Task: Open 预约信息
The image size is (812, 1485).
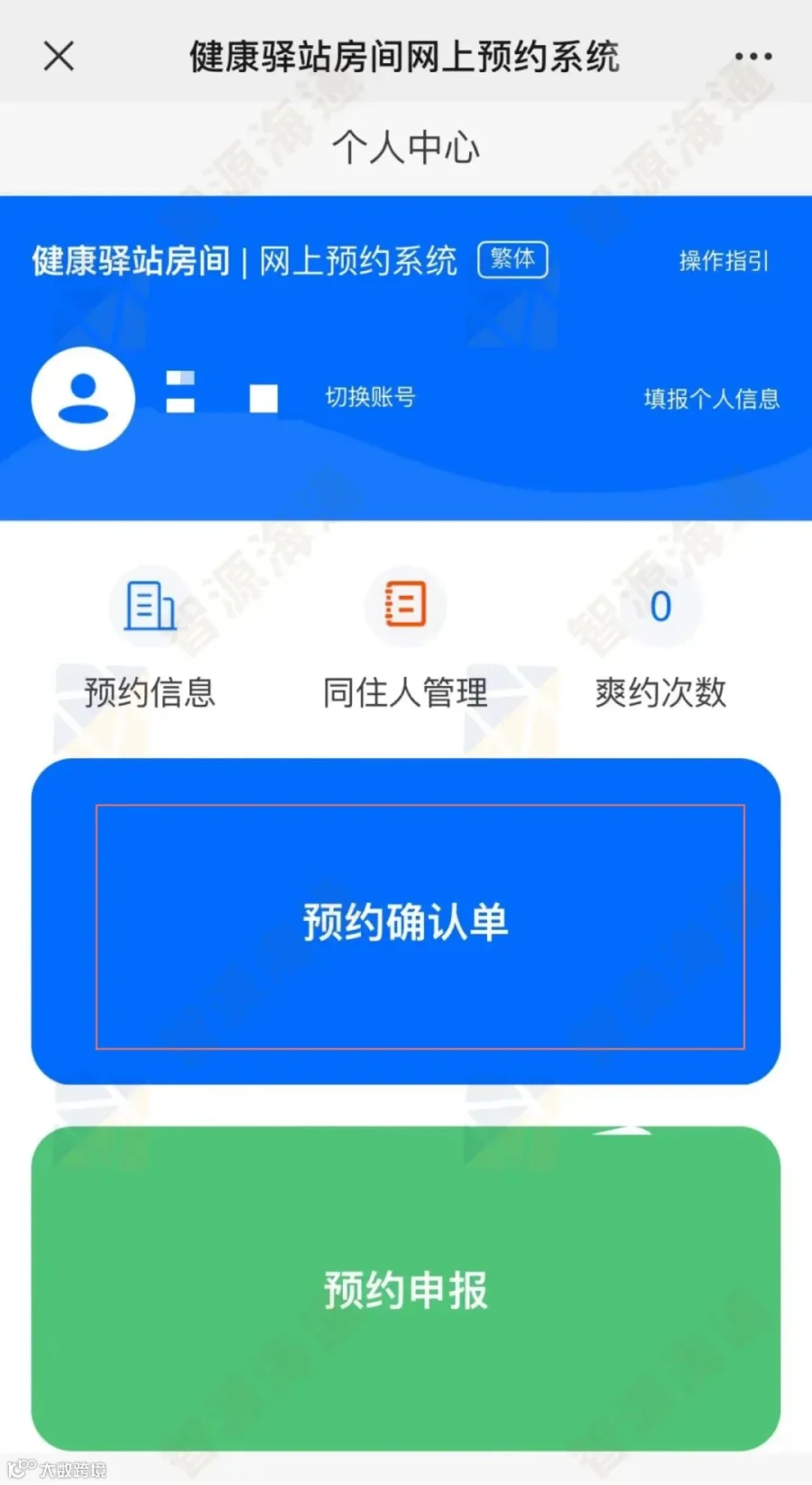Action: coord(150,643)
